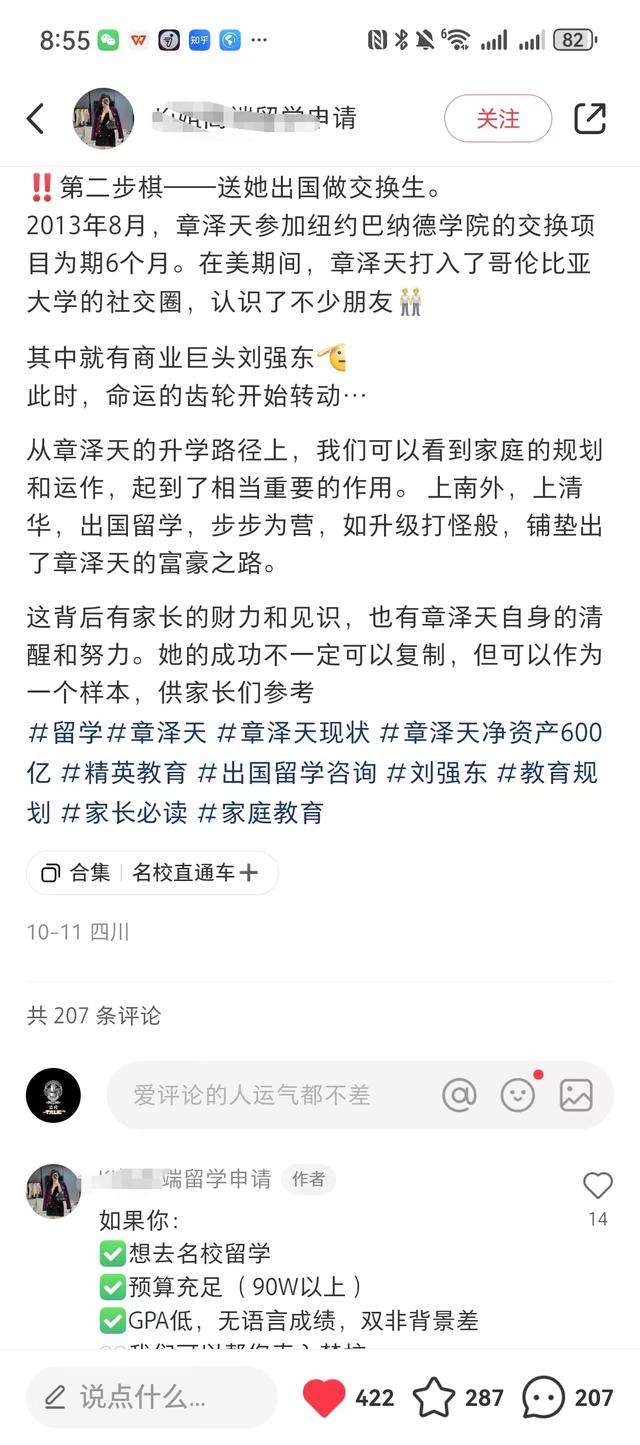
Task: Tap the 爱评论的人运气都不差 comment box
Action: (260, 1095)
